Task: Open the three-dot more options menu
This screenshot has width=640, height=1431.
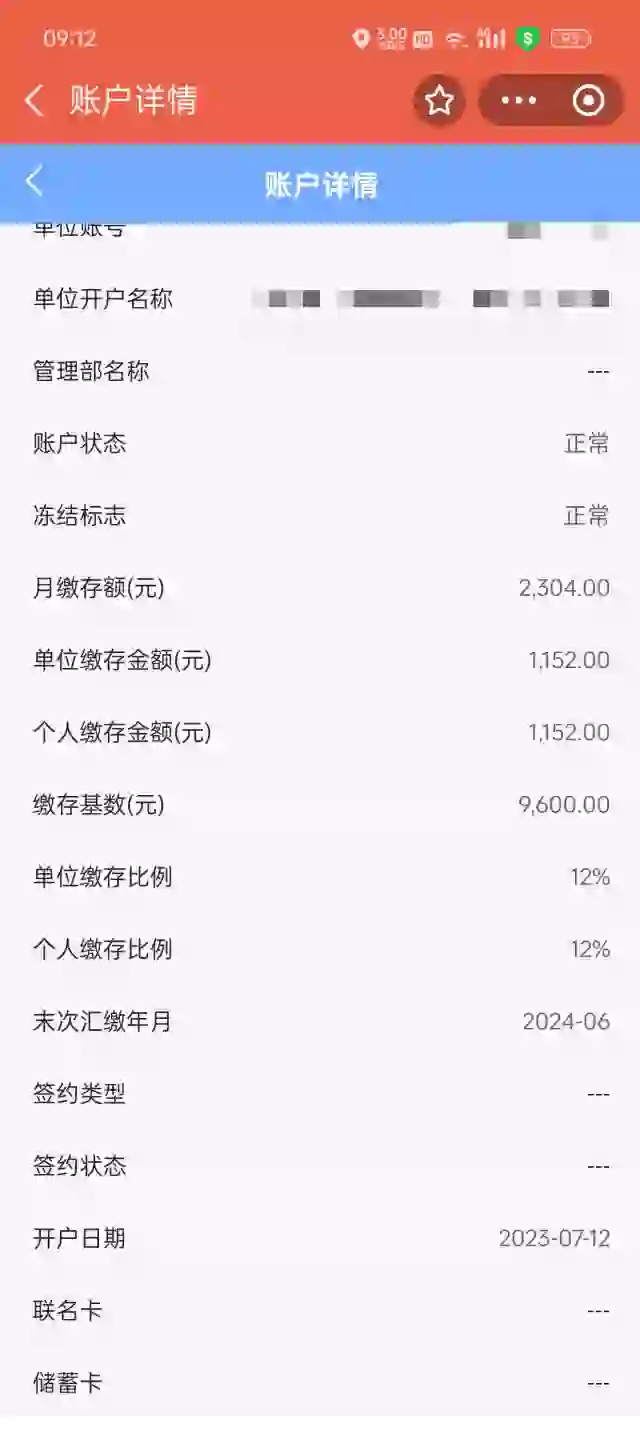Action: click(518, 100)
